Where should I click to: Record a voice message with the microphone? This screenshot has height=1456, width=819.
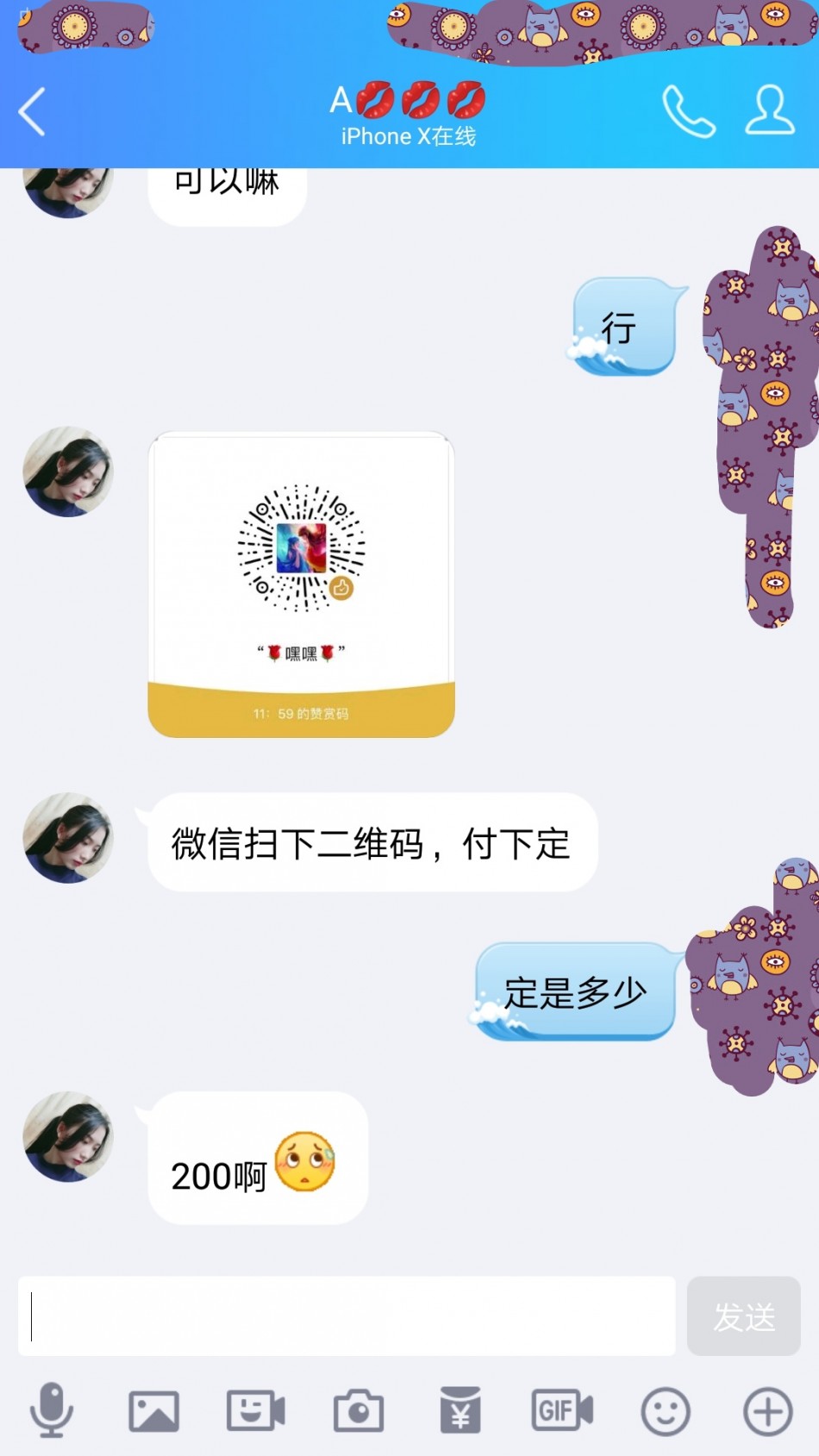[52, 1410]
